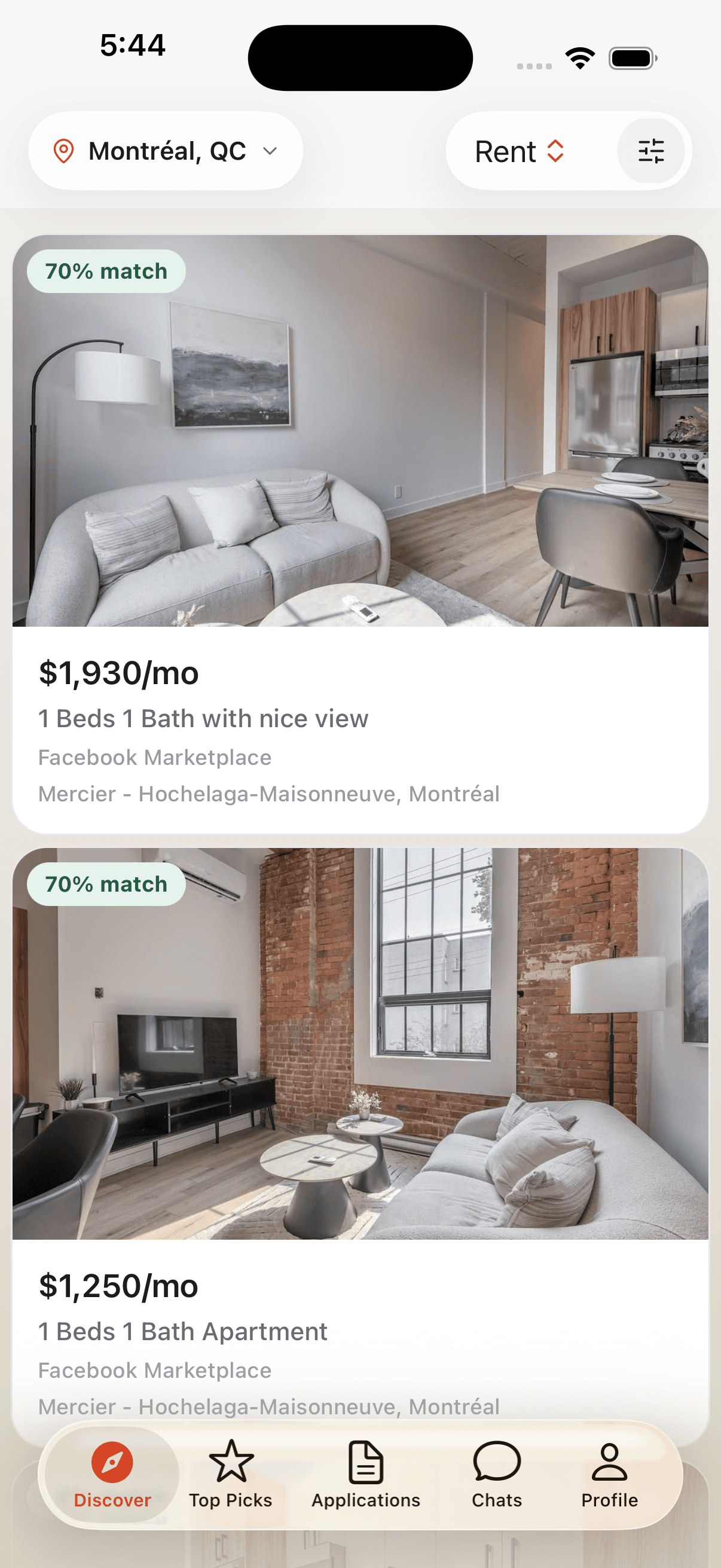The width and height of the screenshot is (721, 1568).
Task: Open the filter sliders icon
Action: coord(650,151)
